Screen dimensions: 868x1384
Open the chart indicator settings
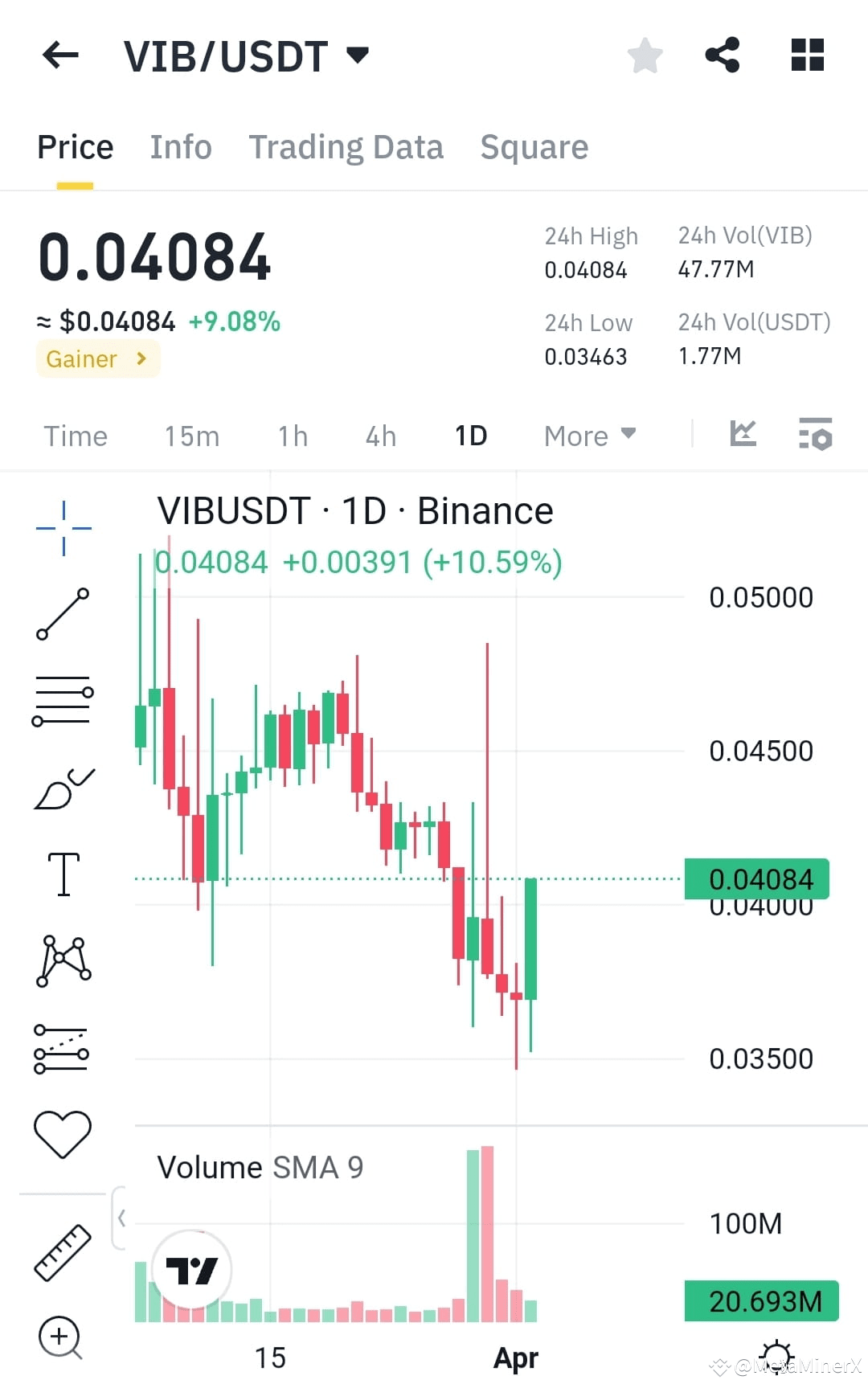coord(815,435)
